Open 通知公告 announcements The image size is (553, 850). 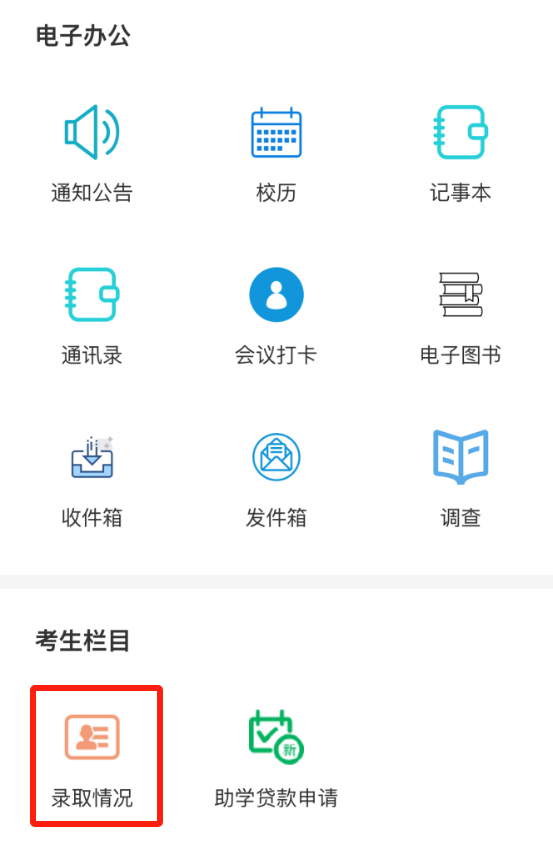pyautogui.click(x=92, y=154)
